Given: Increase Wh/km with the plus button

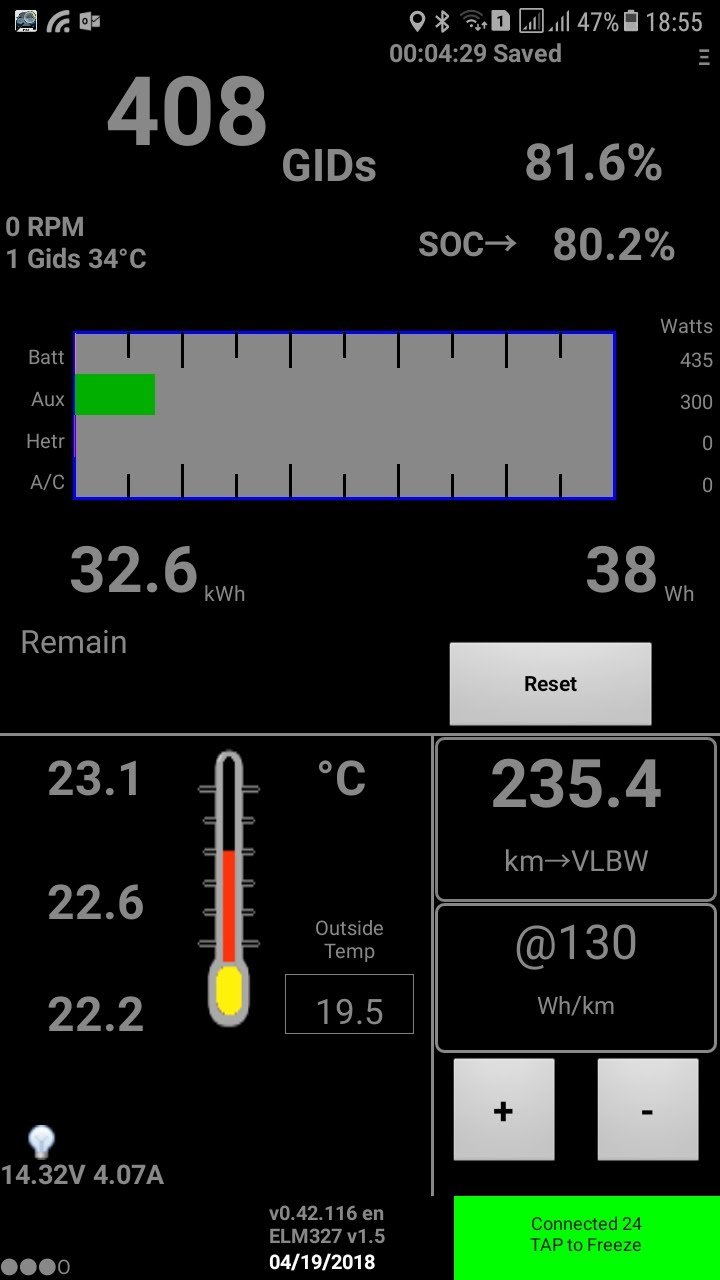Looking at the screenshot, I should (504, 1110).
